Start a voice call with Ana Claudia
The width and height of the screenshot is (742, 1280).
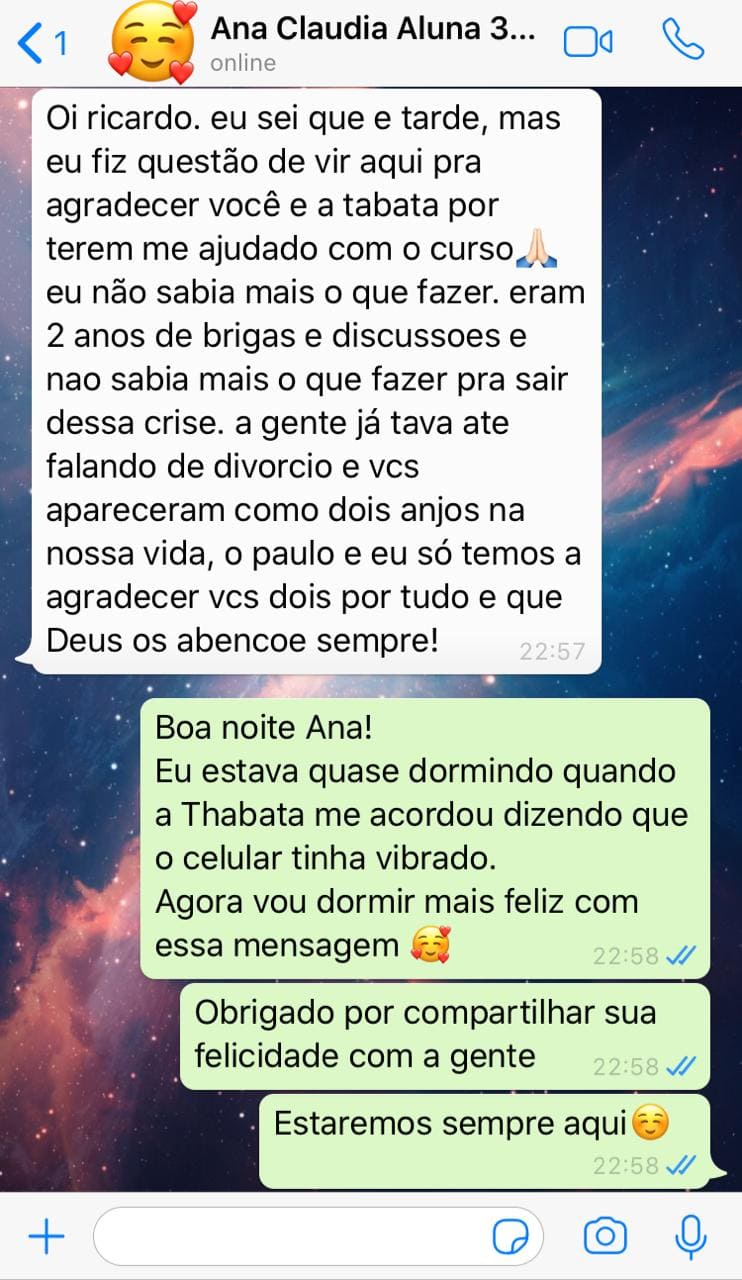click(683, 42)
